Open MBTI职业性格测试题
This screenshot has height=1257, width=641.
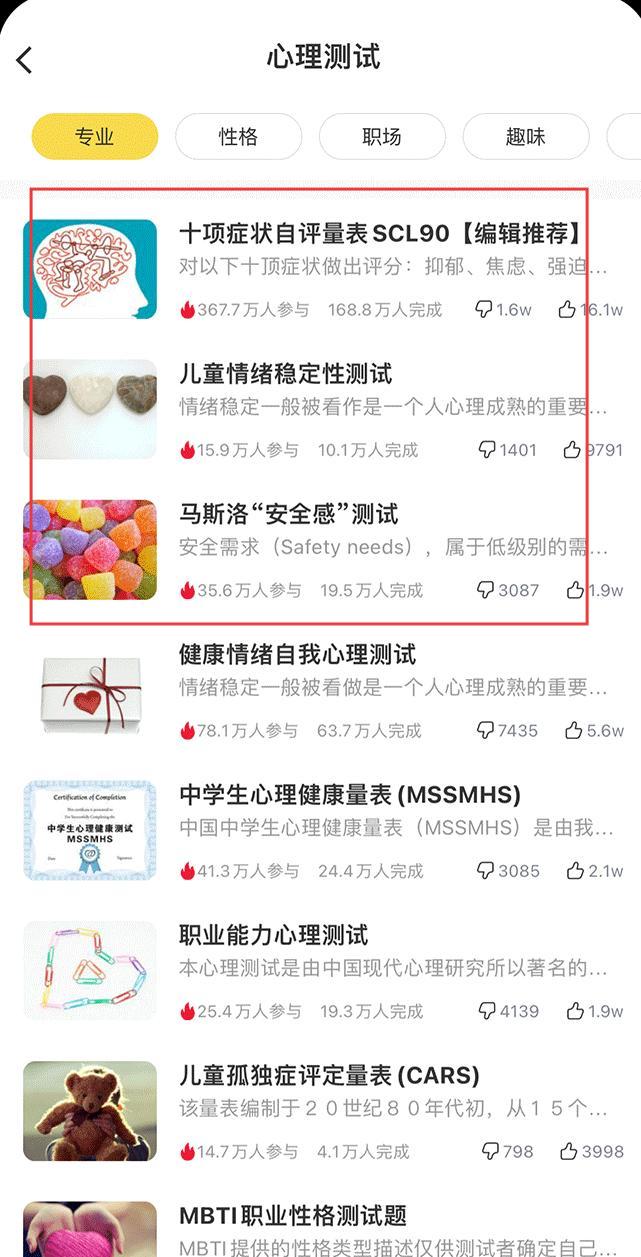coord(293,1216)
